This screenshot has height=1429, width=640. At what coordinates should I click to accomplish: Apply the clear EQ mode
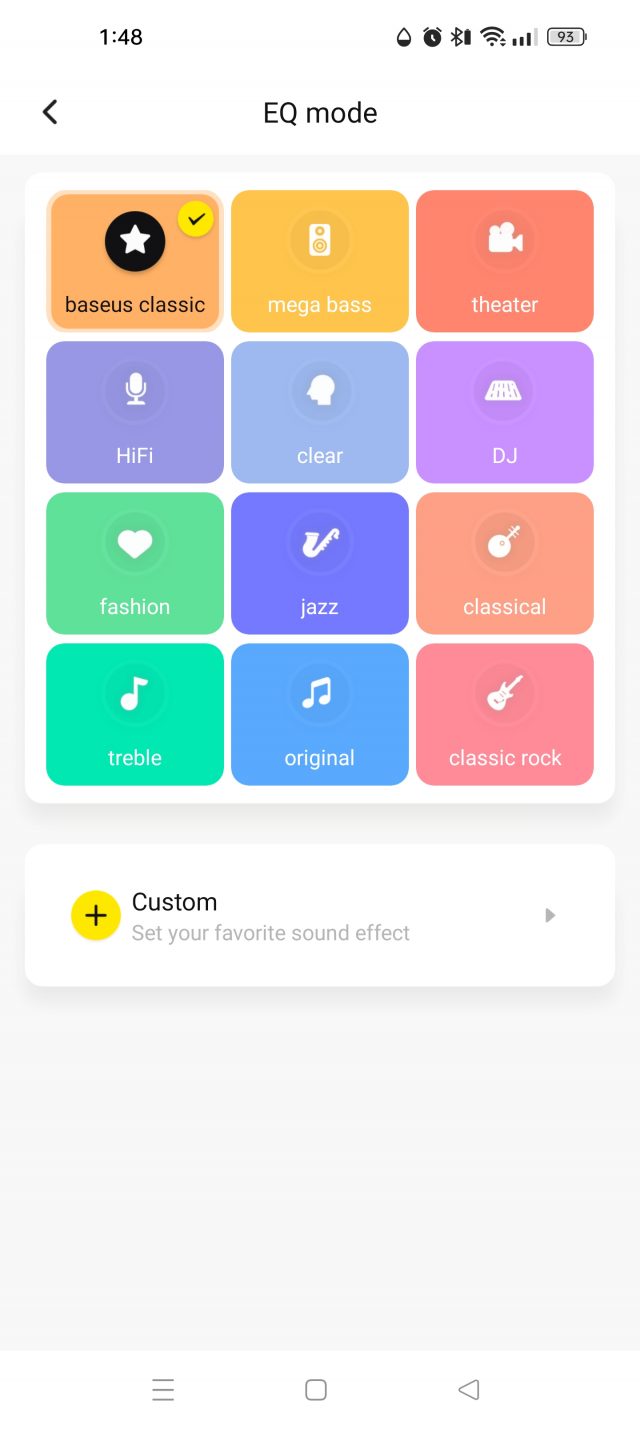320,412
